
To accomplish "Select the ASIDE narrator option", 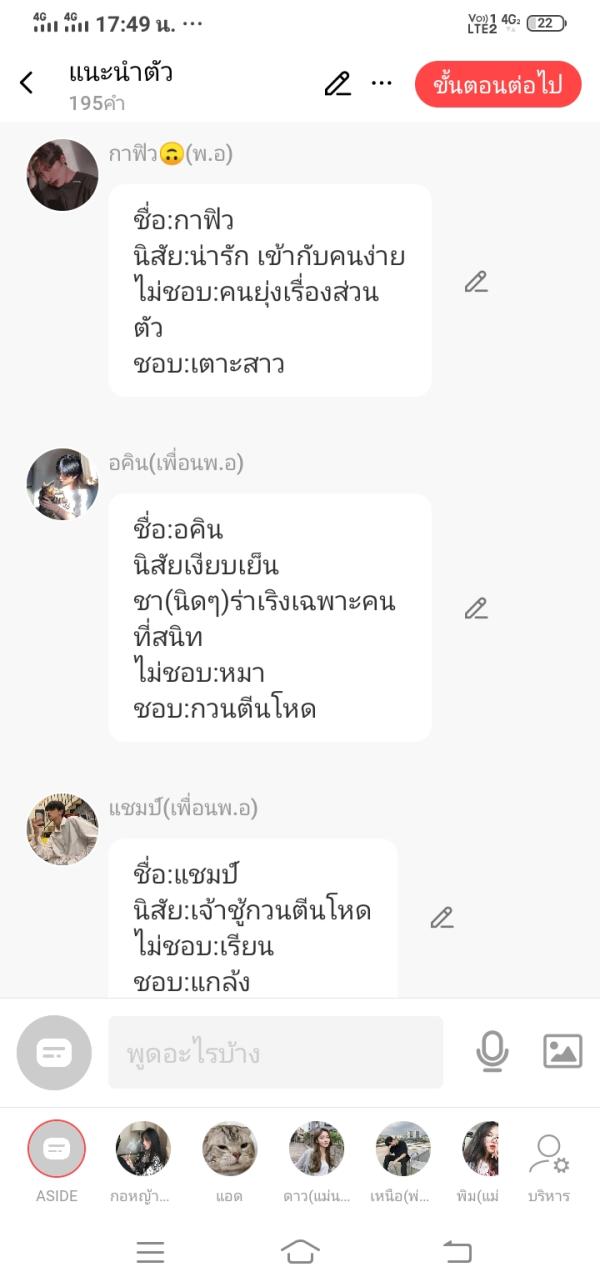I will click(57, 1149).
